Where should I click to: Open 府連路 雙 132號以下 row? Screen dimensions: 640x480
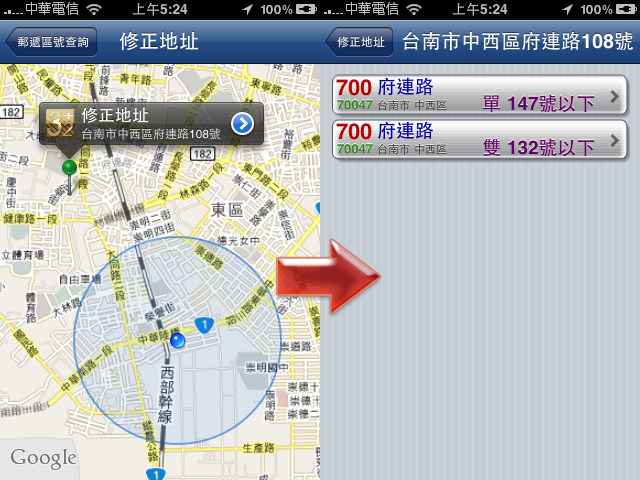click(x=479, y=139)
